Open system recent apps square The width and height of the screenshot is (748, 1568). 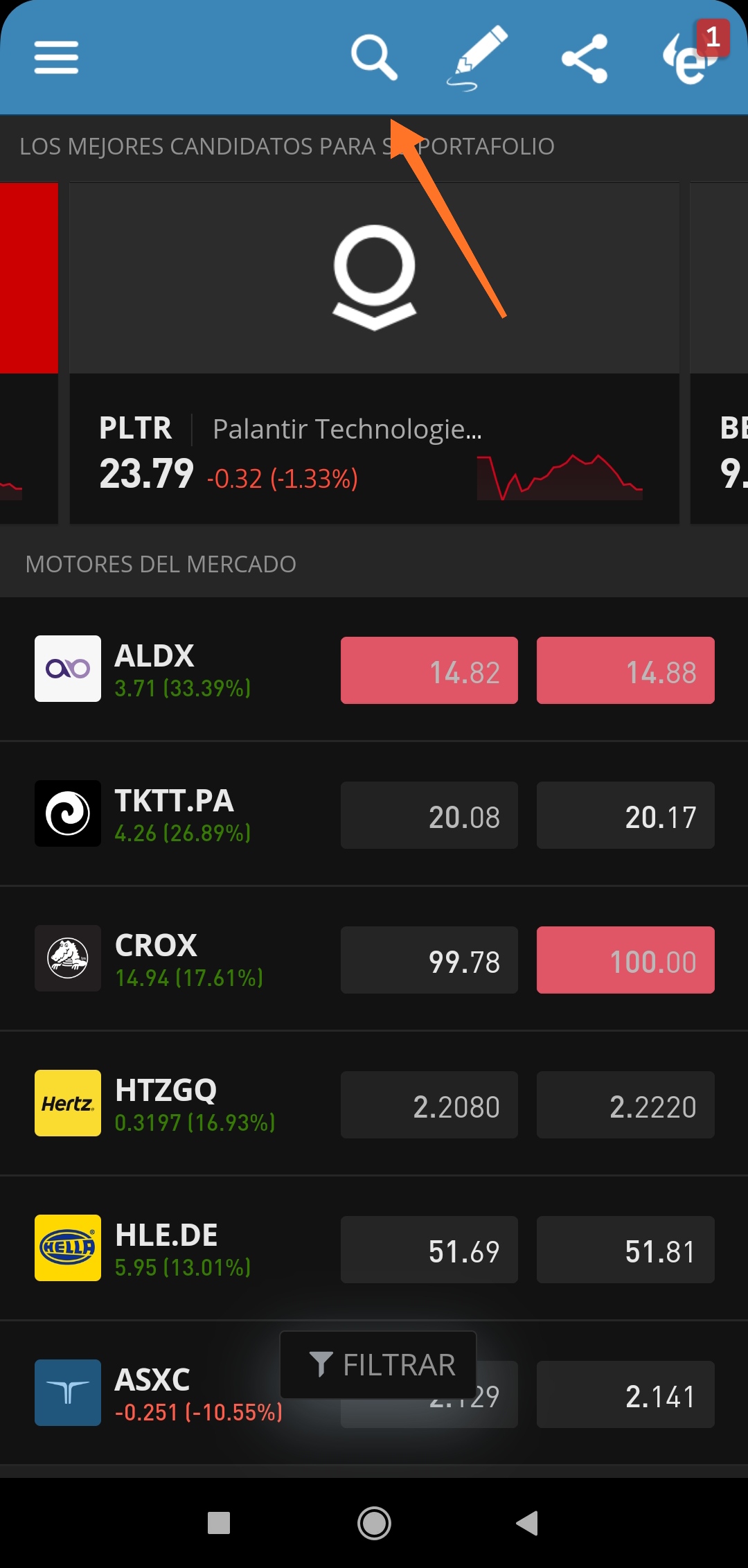point(219,1523)
